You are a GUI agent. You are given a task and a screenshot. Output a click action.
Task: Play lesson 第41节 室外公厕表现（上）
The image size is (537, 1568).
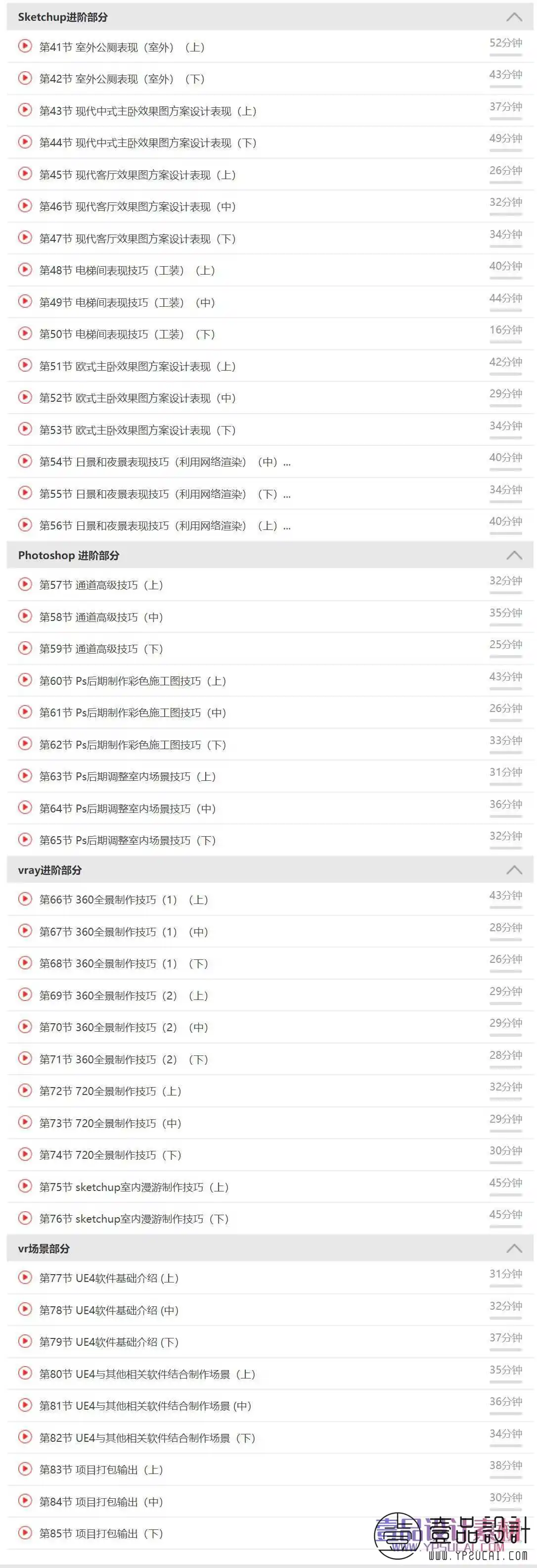25,46
